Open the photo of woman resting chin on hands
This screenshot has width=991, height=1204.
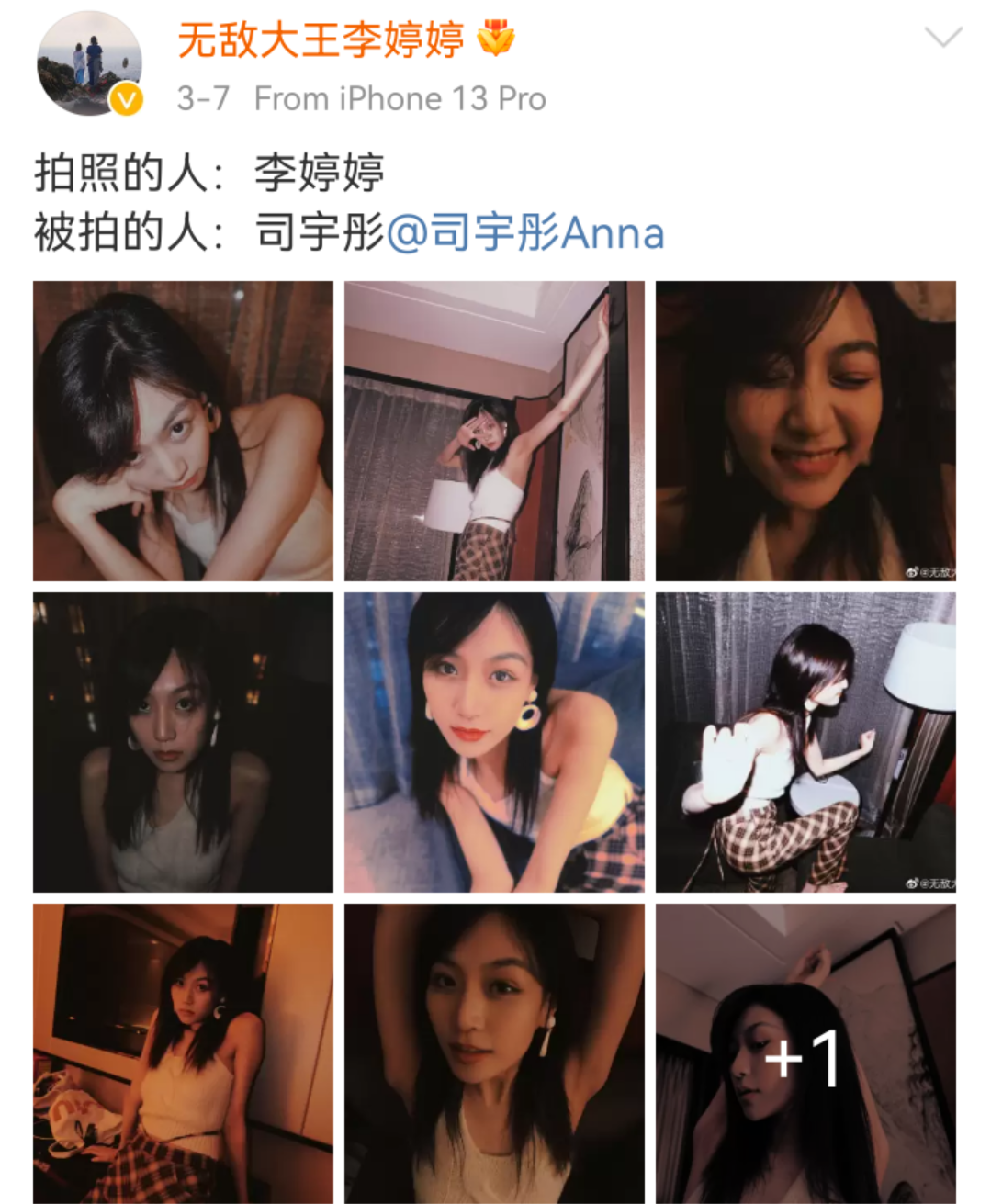tap(183, 431)
